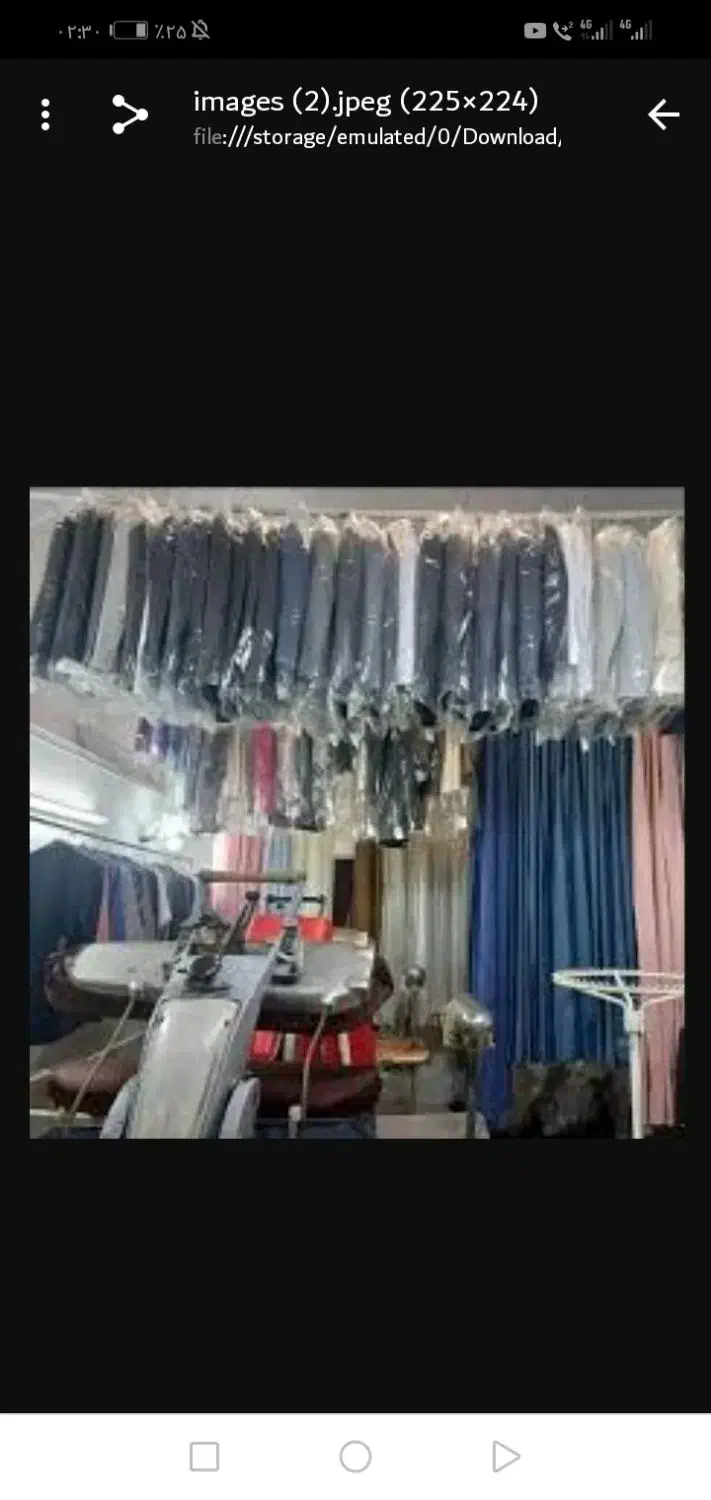Share the image file
This screenshot has width=711, height=1500.
(x=129, y=115)
